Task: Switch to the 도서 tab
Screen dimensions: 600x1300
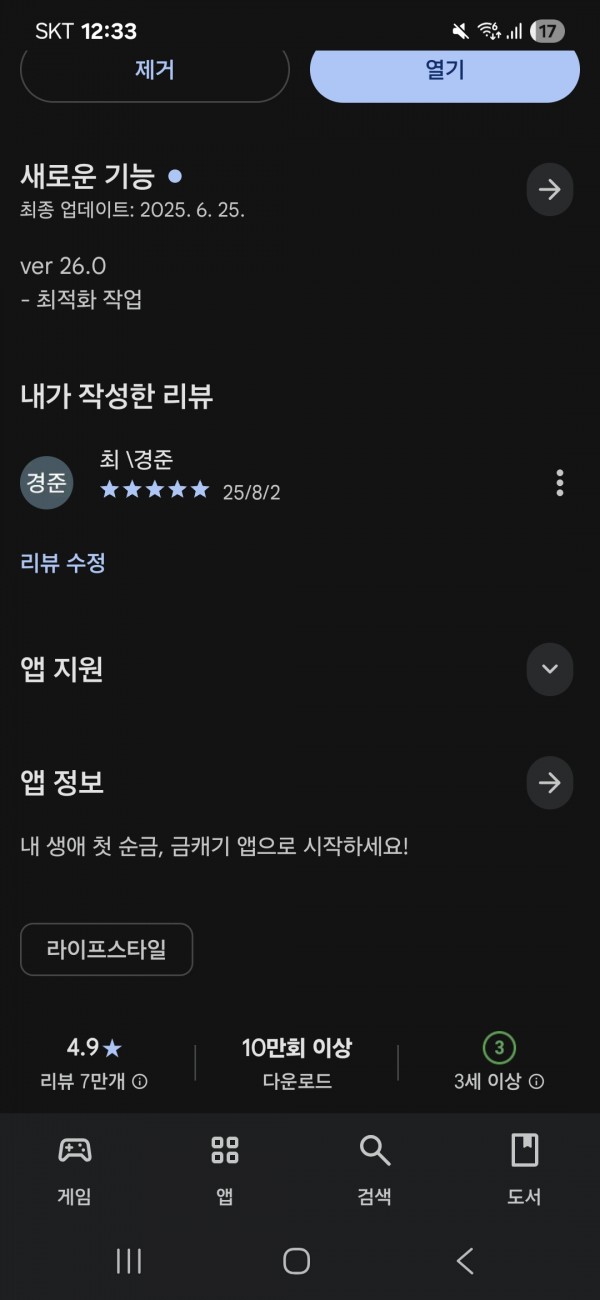Action: click(525, 1168)
